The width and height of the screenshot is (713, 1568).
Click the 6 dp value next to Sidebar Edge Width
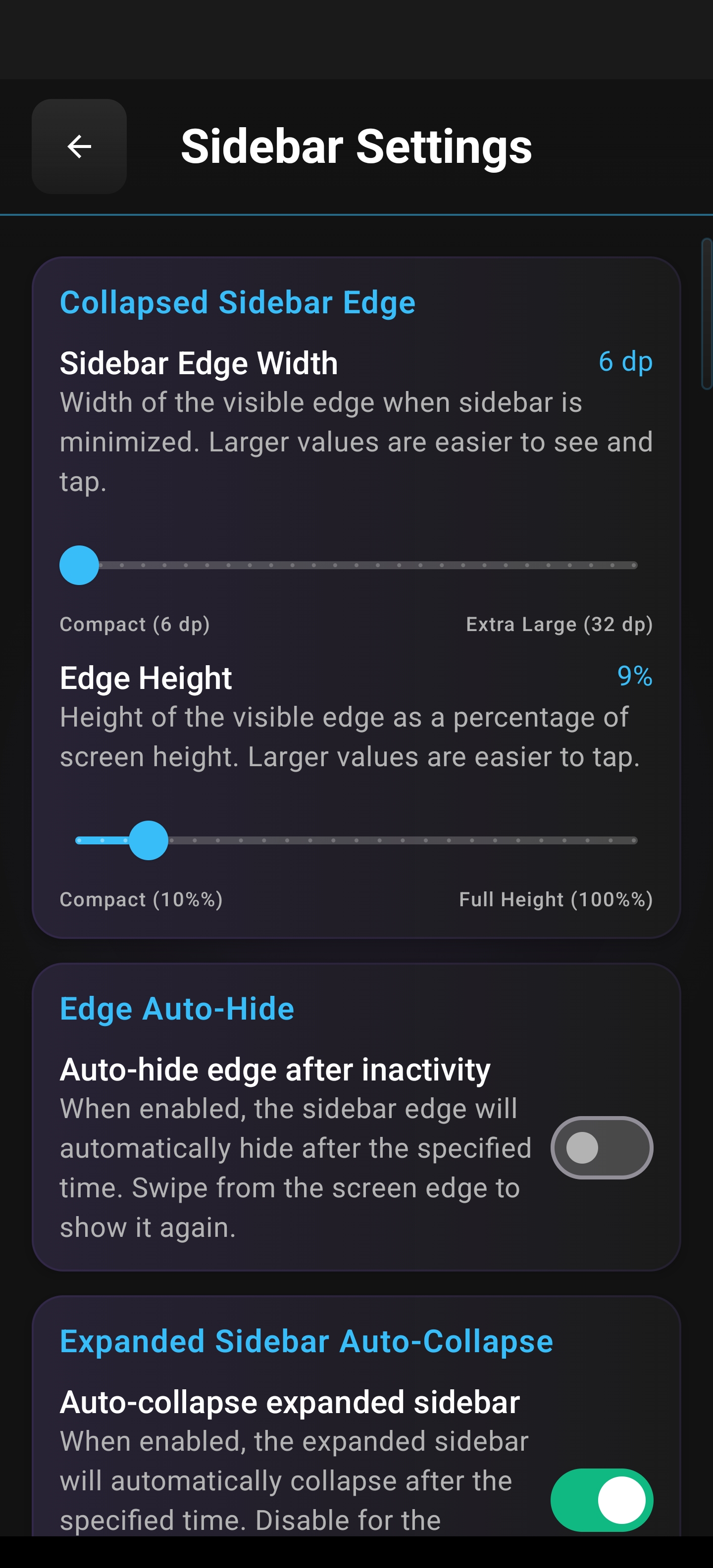point(625,362)
